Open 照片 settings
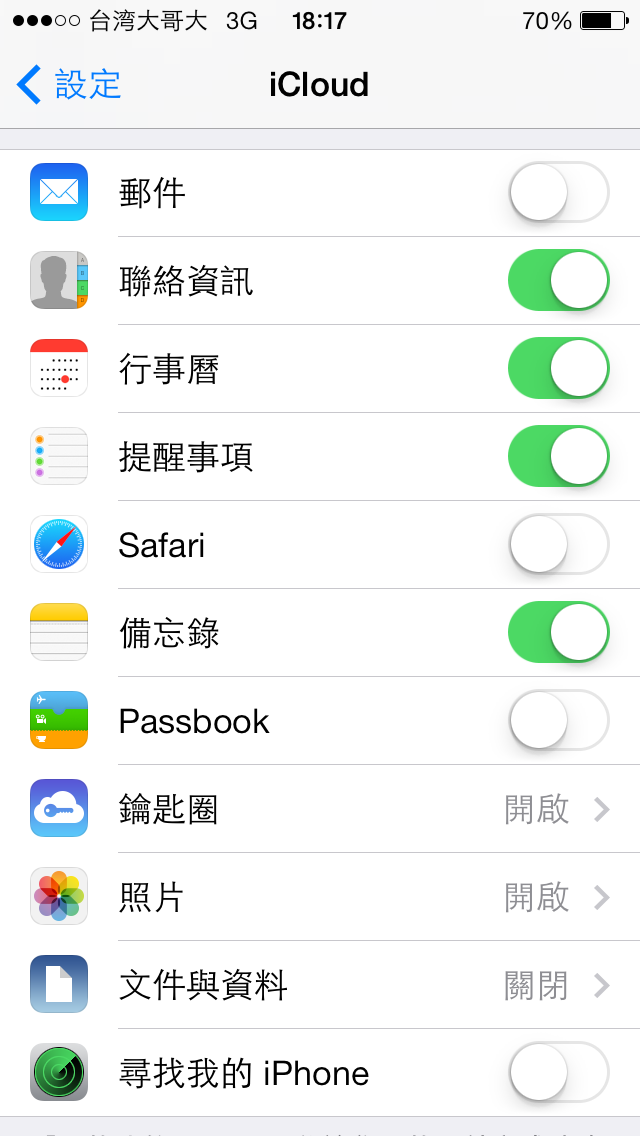 [320, 897]
